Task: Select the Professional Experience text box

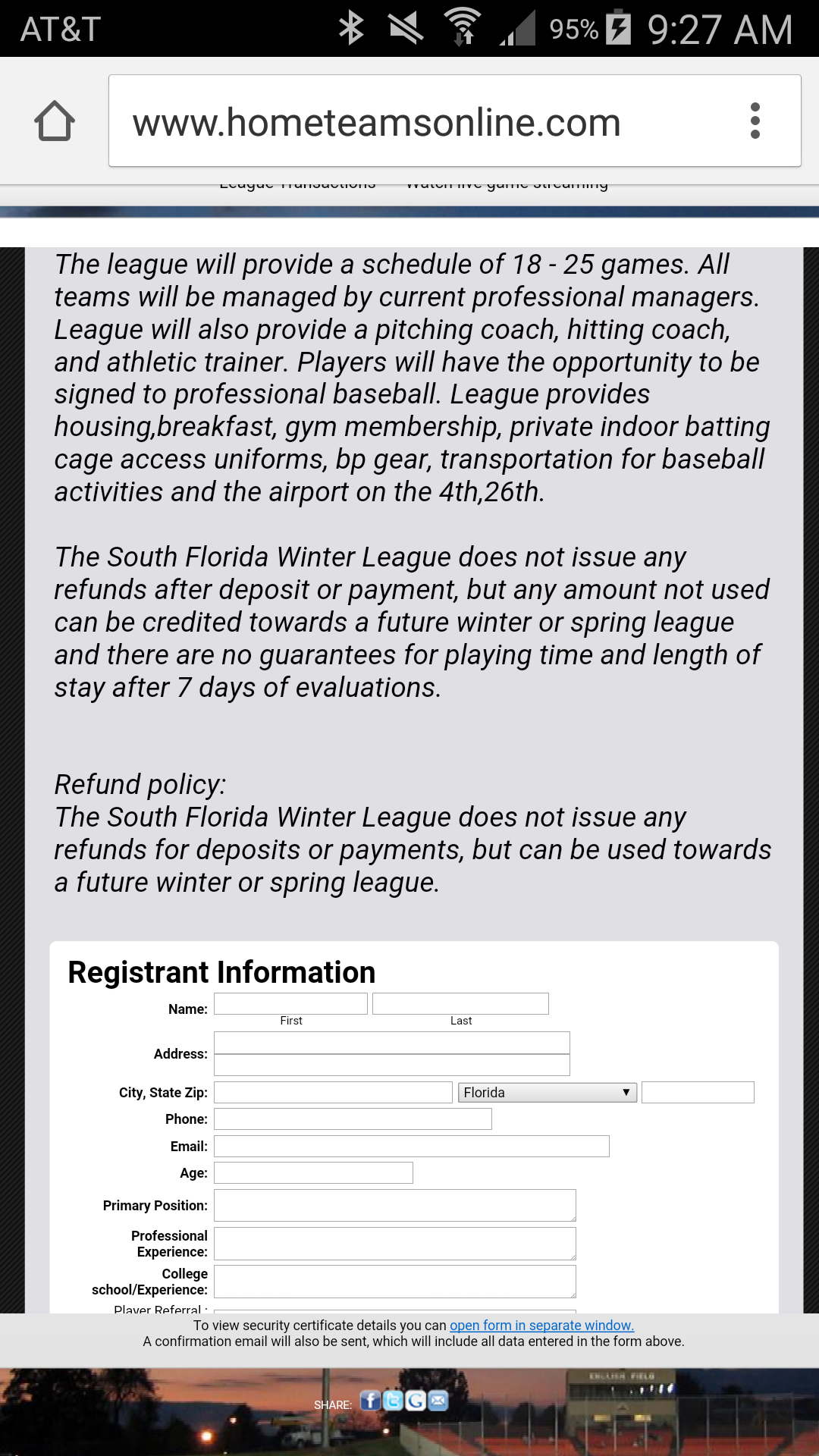Action: [394, 1244]
